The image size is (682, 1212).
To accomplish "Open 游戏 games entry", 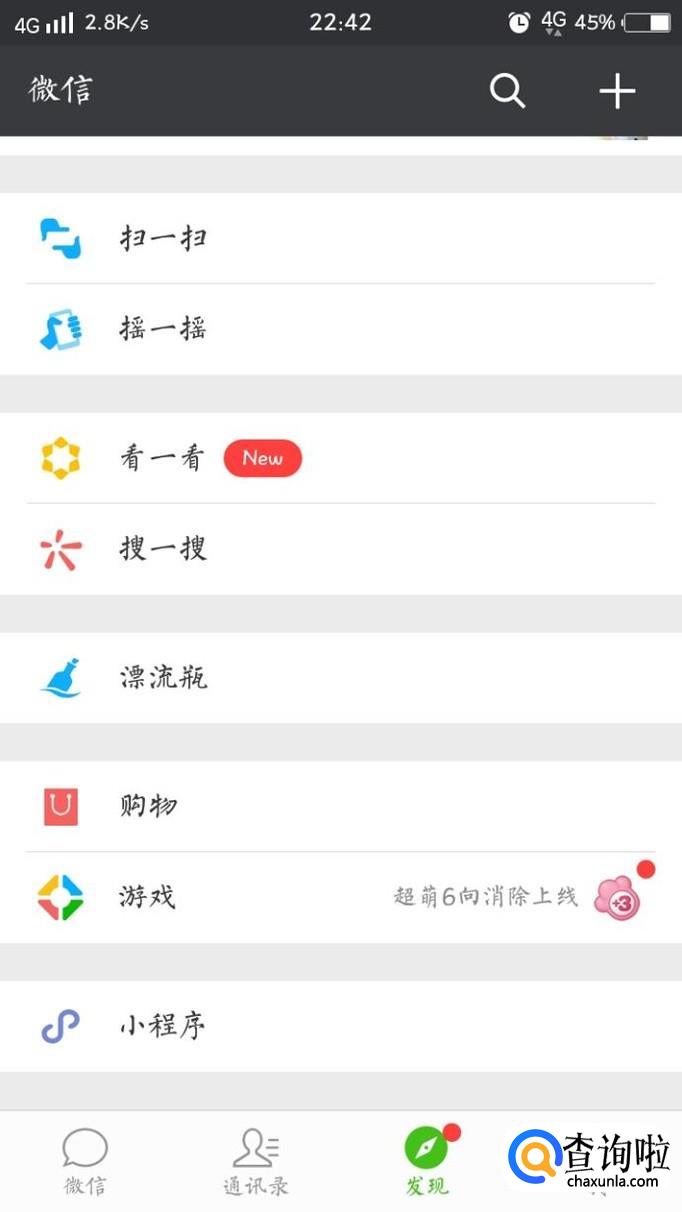I will pos(340,896).
